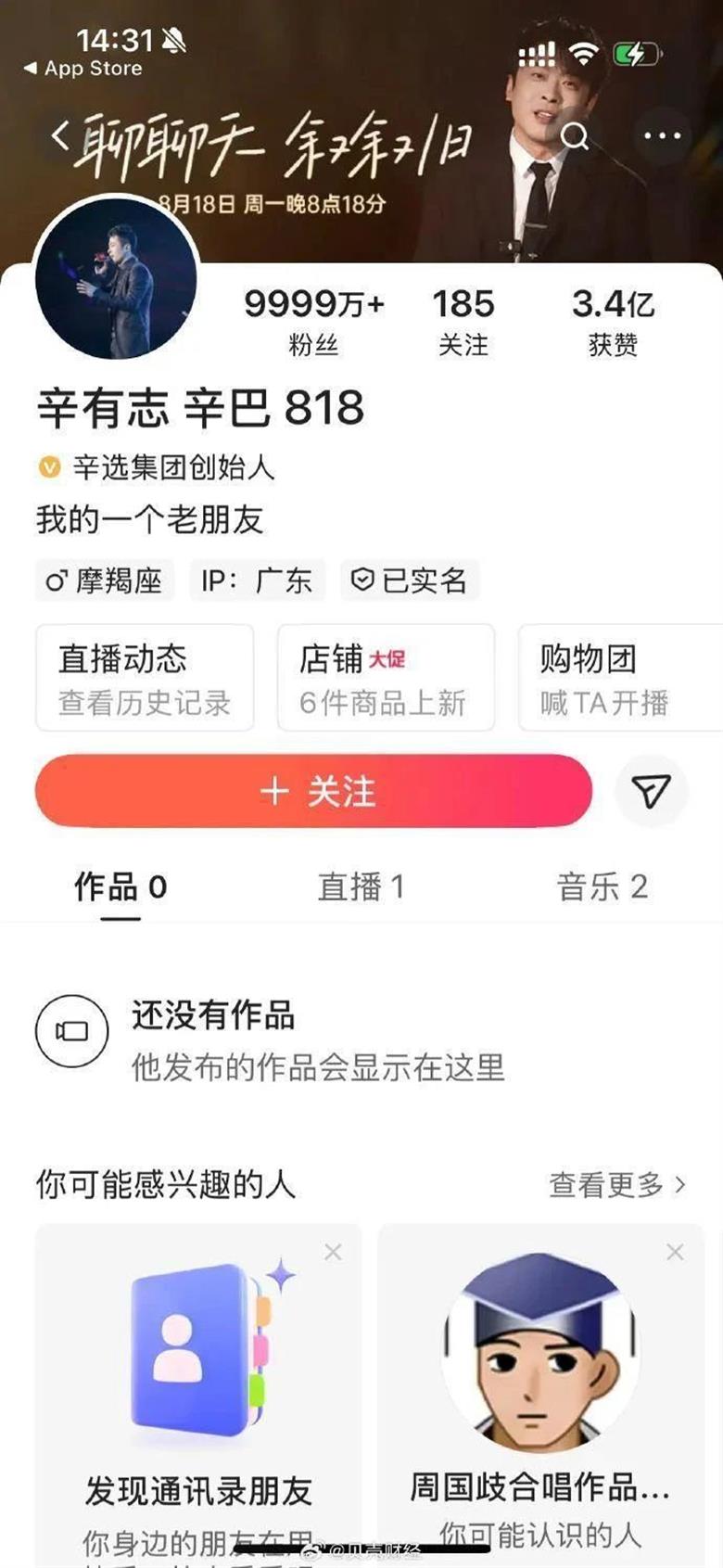This screenshot has width=723, height=1568.
Task: Open 直播动态 history records
Action: 144,677
